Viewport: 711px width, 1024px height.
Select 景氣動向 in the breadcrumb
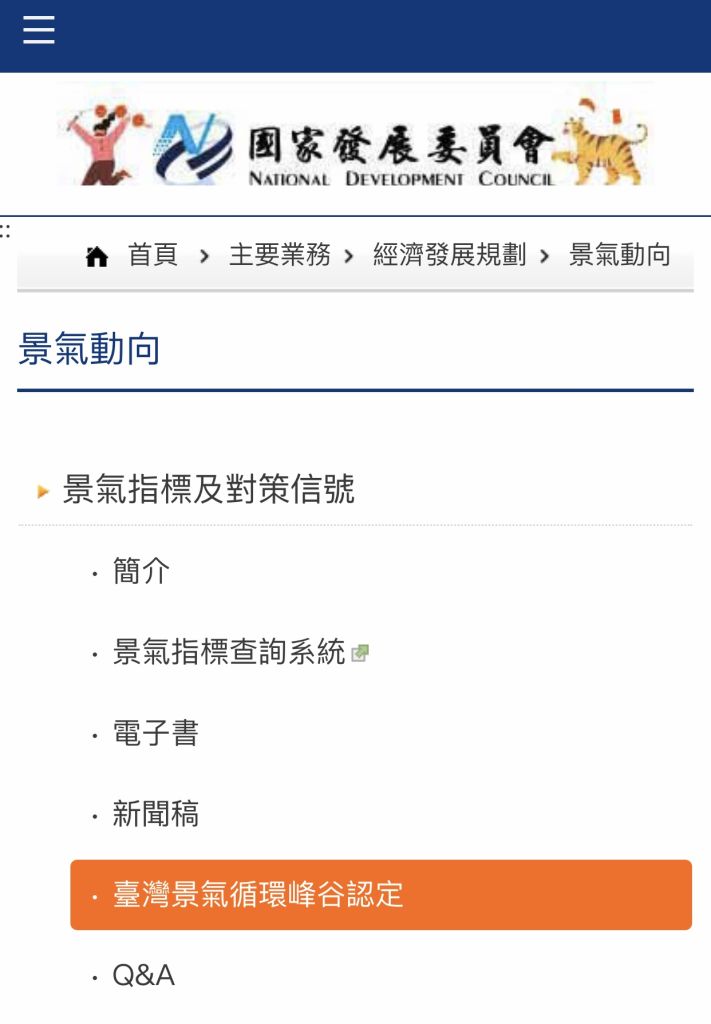pos(619,255)
